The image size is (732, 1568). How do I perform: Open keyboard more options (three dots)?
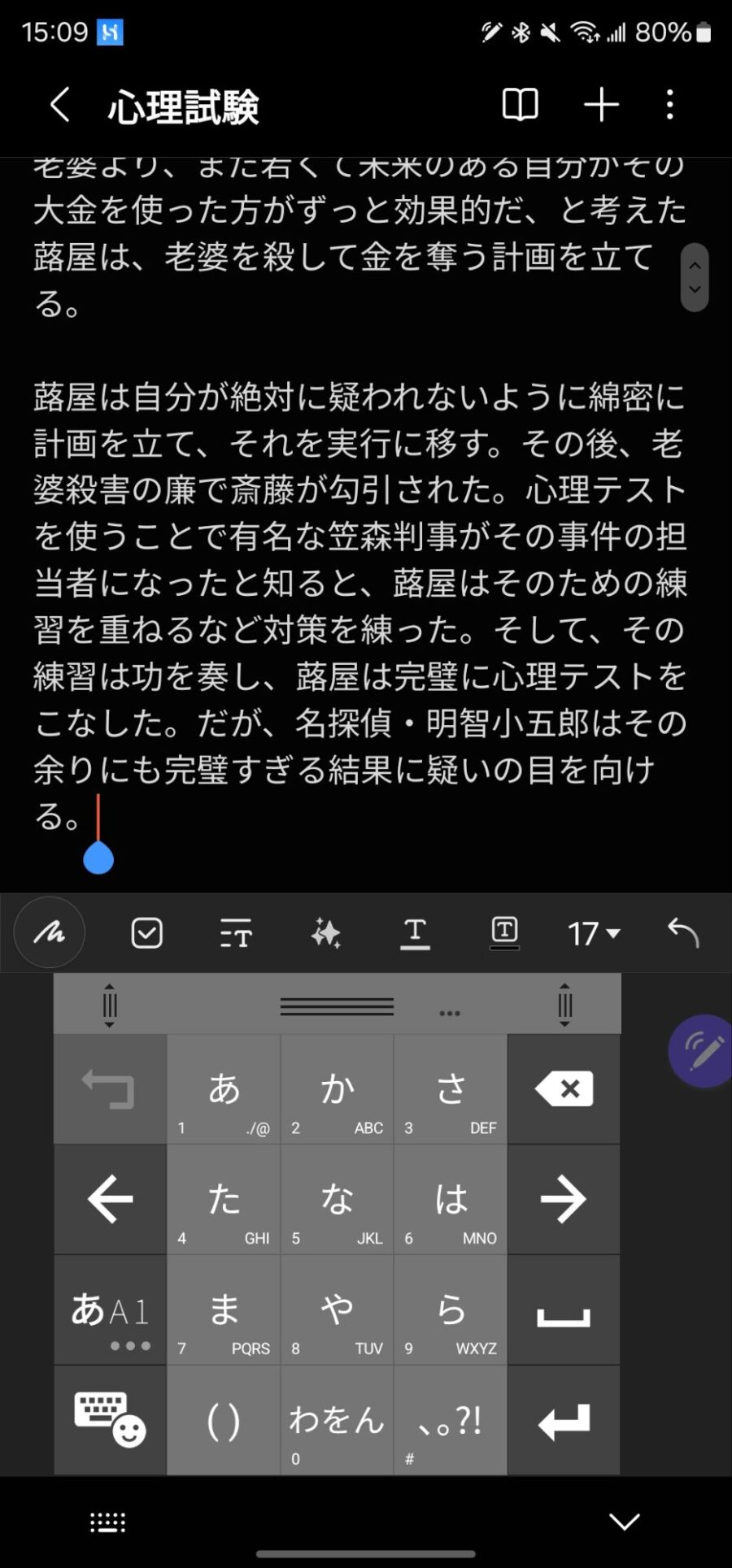click(x=450, y=1013)
